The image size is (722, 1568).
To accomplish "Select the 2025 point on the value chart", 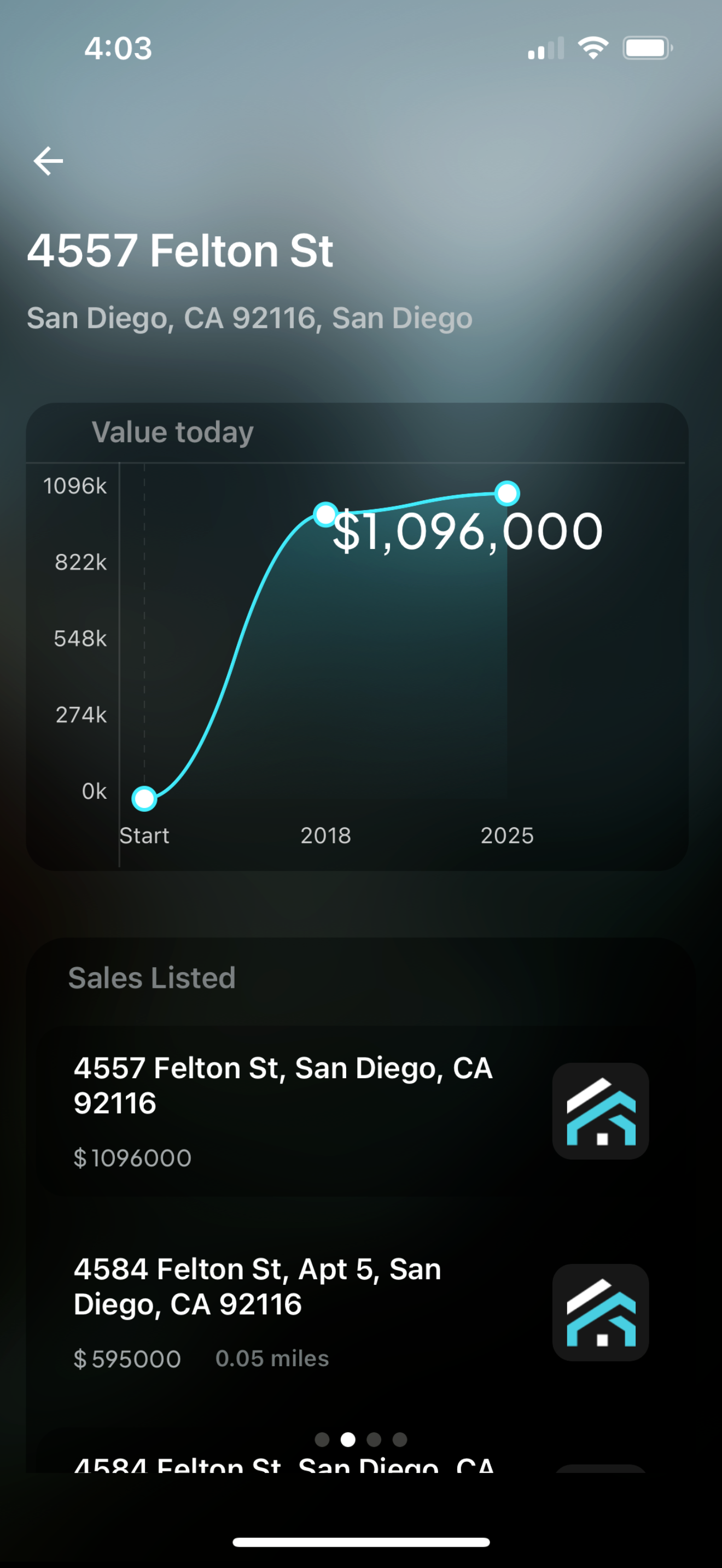I will click(507, 493).
